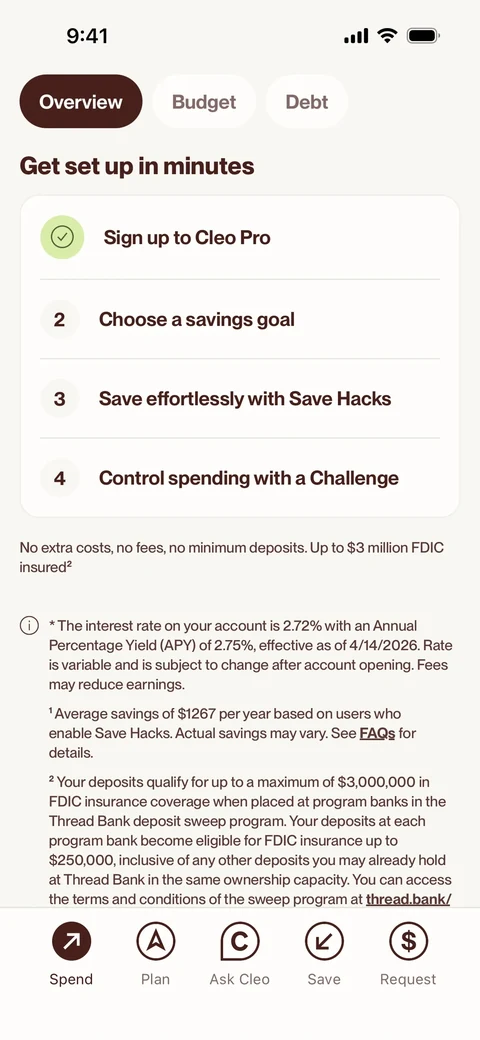
Task: Switch to the Budget tab
Action: [204, 101]
